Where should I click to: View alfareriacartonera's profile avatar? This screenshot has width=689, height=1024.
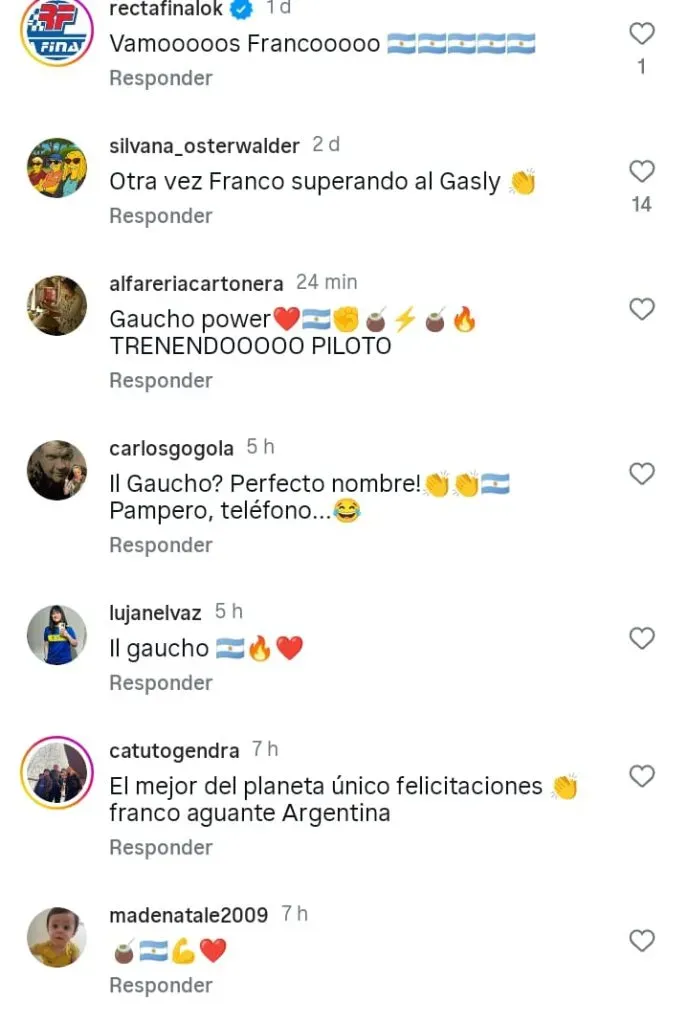57,306
